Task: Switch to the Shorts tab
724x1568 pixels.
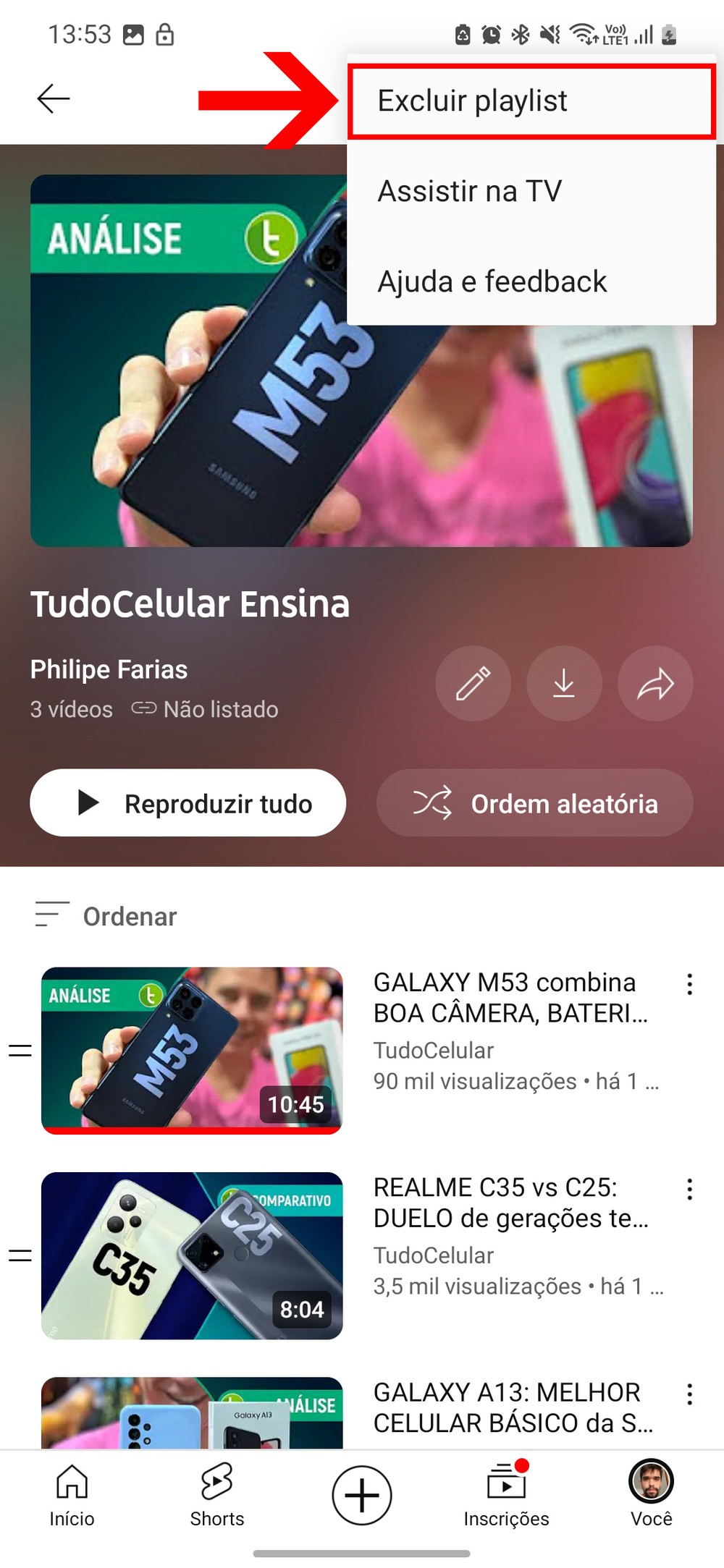Action: (x=216, y=1495)
